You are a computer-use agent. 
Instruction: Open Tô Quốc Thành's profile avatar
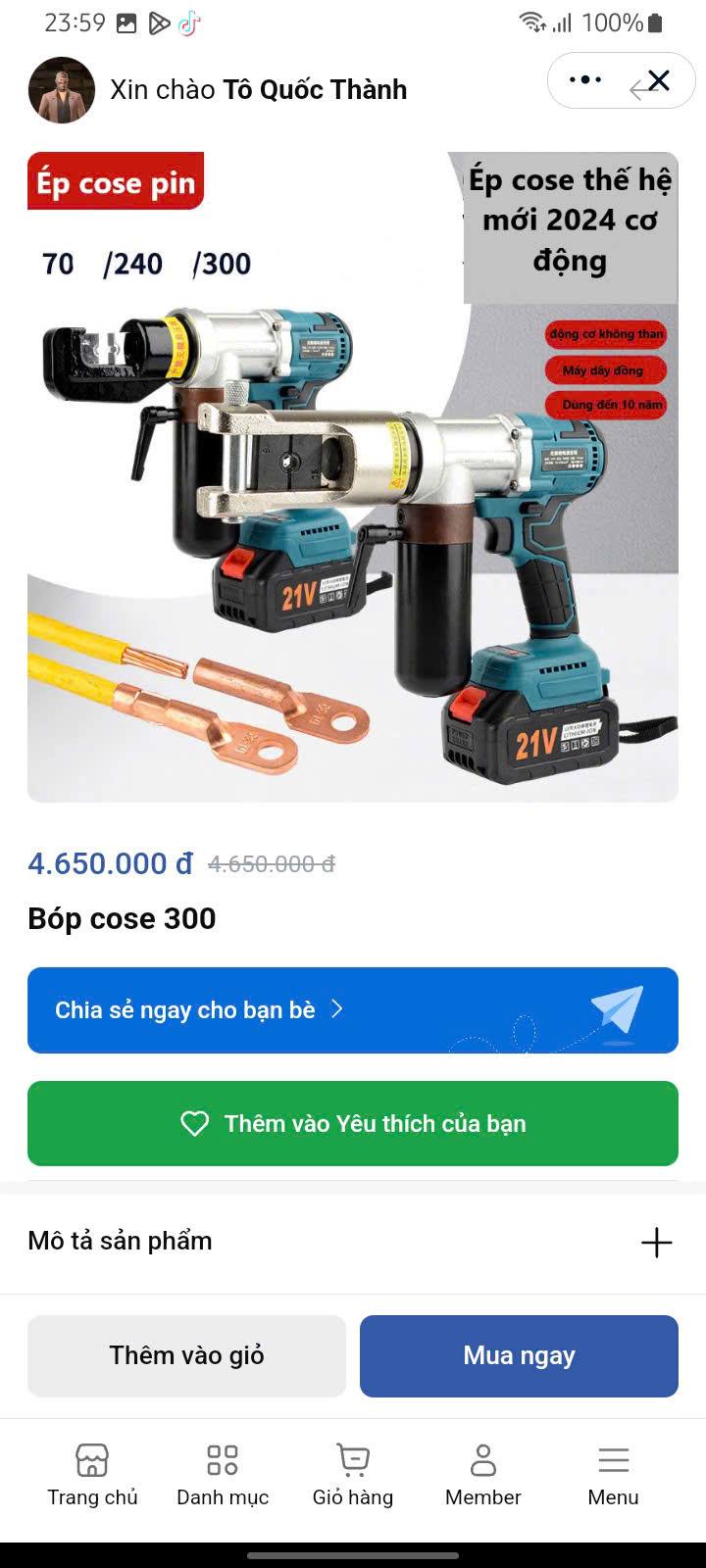coord(62,90)
